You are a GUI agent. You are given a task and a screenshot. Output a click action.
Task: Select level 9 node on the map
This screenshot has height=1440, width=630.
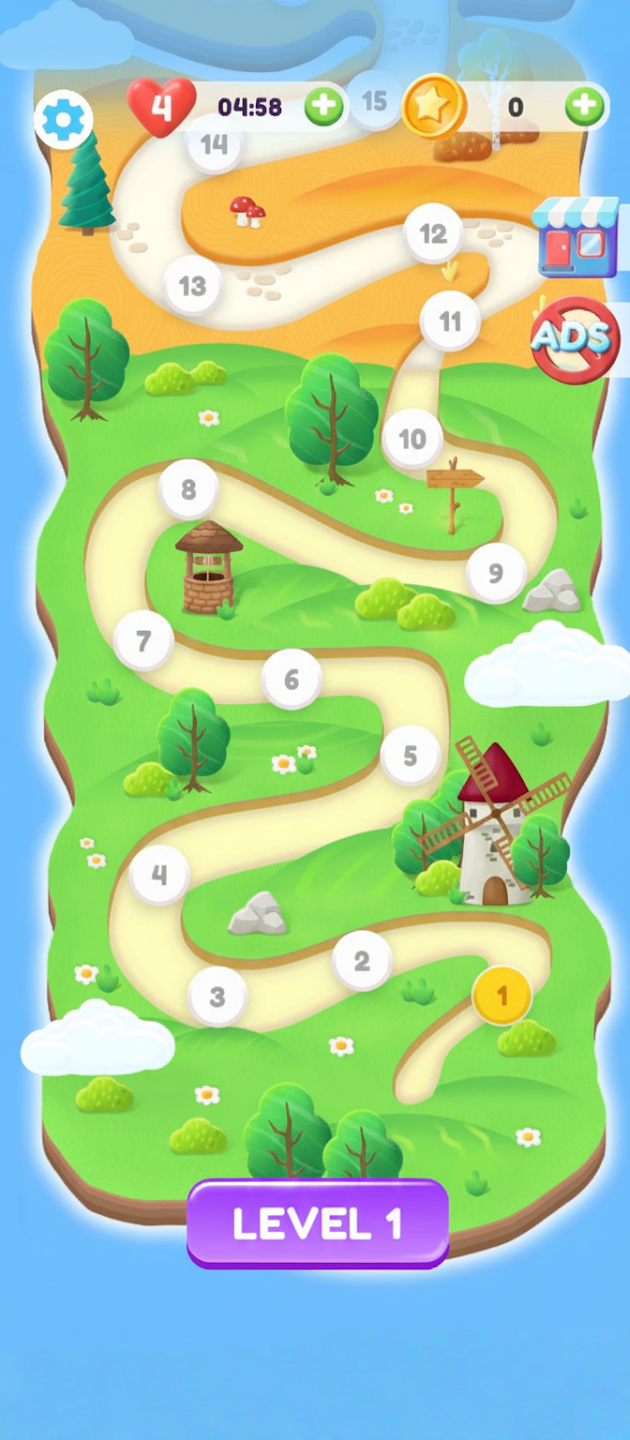pyautogui.click(x=495, y=573)
